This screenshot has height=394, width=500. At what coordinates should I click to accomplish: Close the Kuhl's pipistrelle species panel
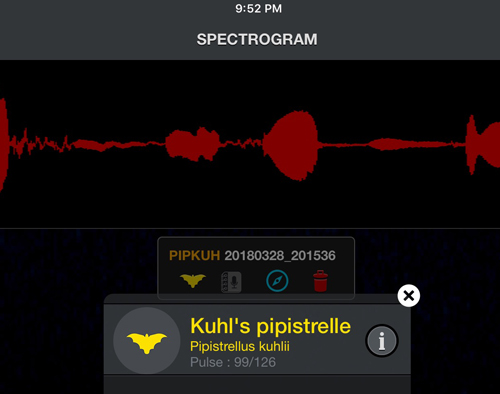pos(408,296)
